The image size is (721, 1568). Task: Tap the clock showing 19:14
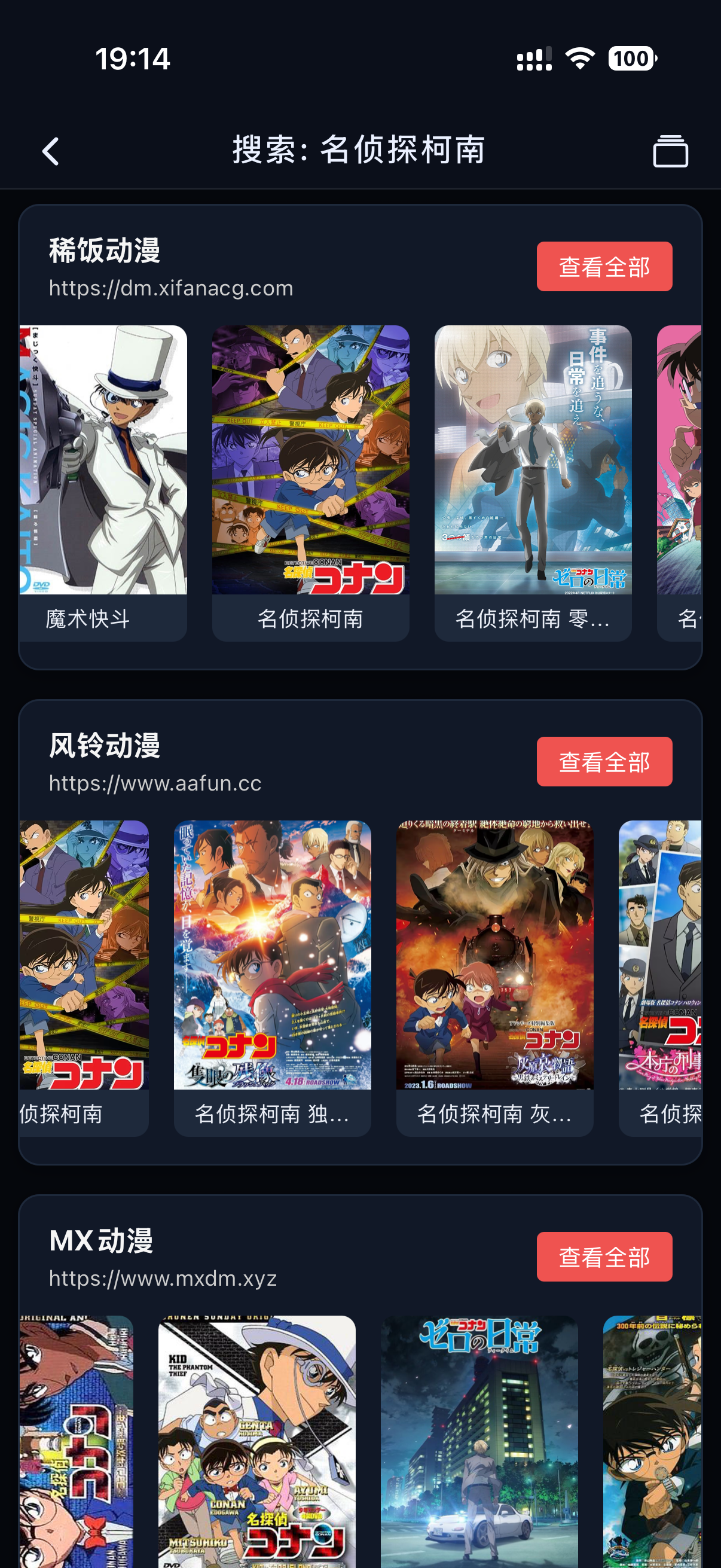(132, 59)
